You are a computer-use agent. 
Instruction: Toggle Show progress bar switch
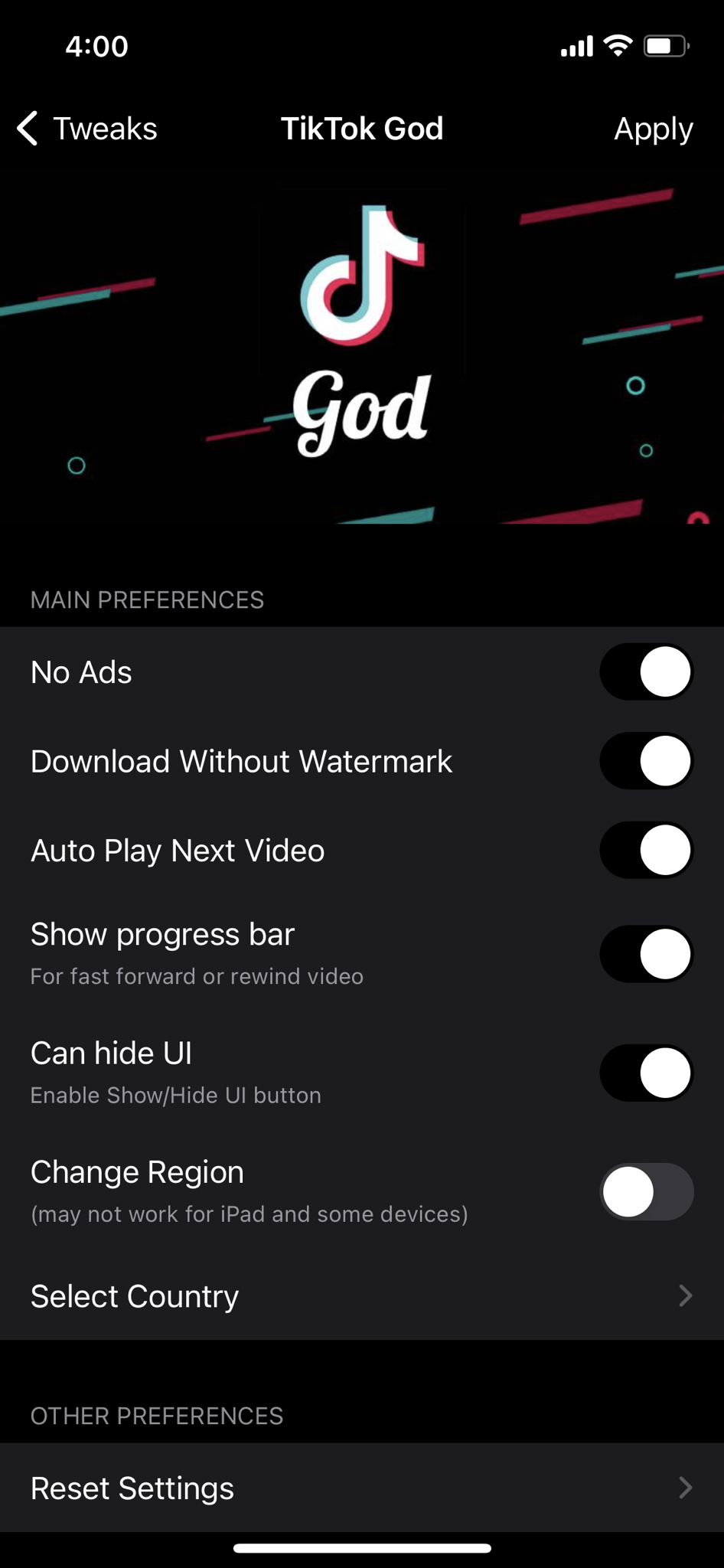(x=646, y=954)
